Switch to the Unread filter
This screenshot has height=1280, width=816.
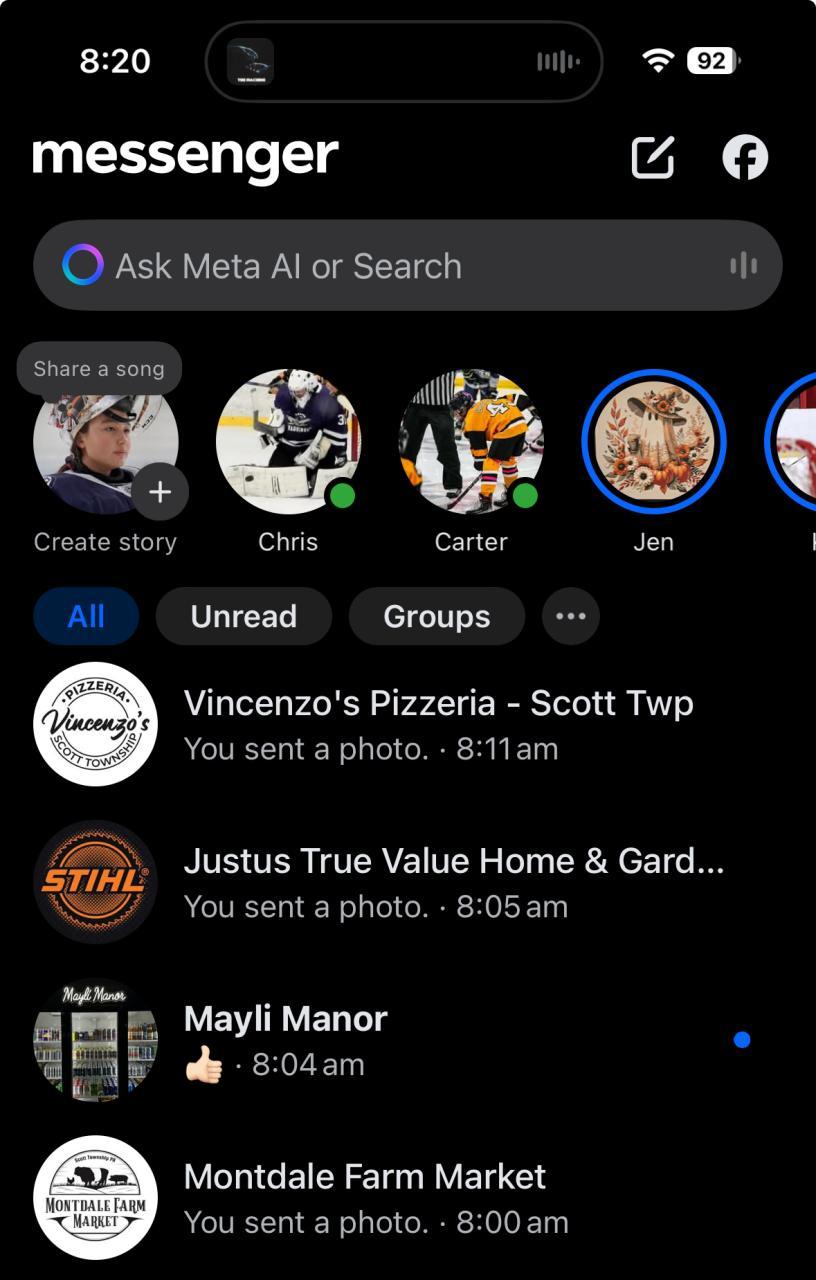coord(244,616)
